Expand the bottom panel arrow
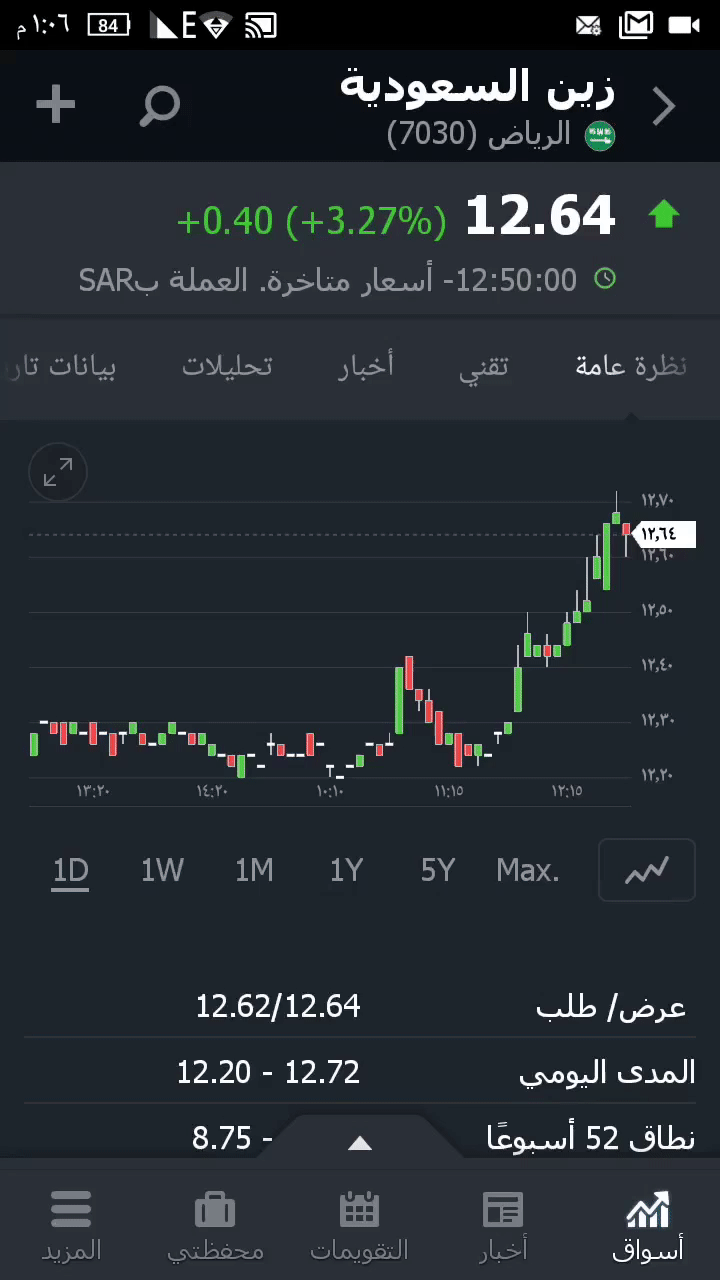The image size is (720, 1280). [x=360, y=1143]
